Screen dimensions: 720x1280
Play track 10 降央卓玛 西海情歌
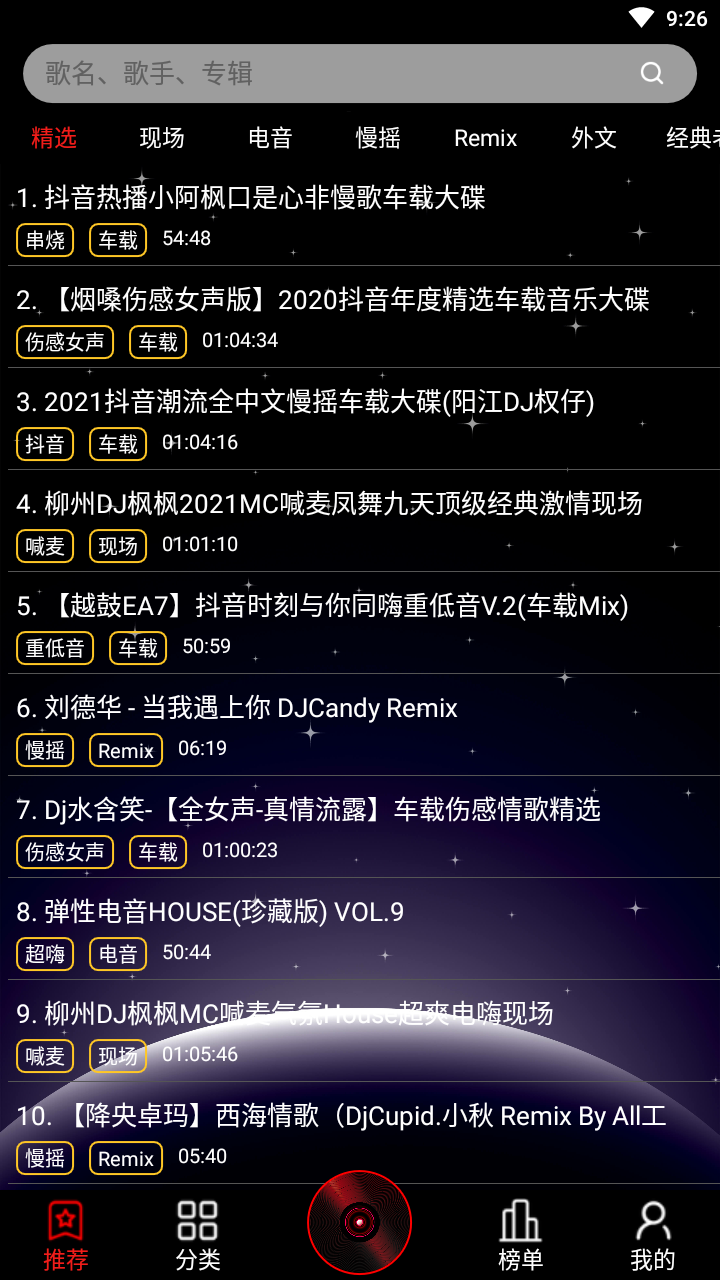(x=360, y=1133)
